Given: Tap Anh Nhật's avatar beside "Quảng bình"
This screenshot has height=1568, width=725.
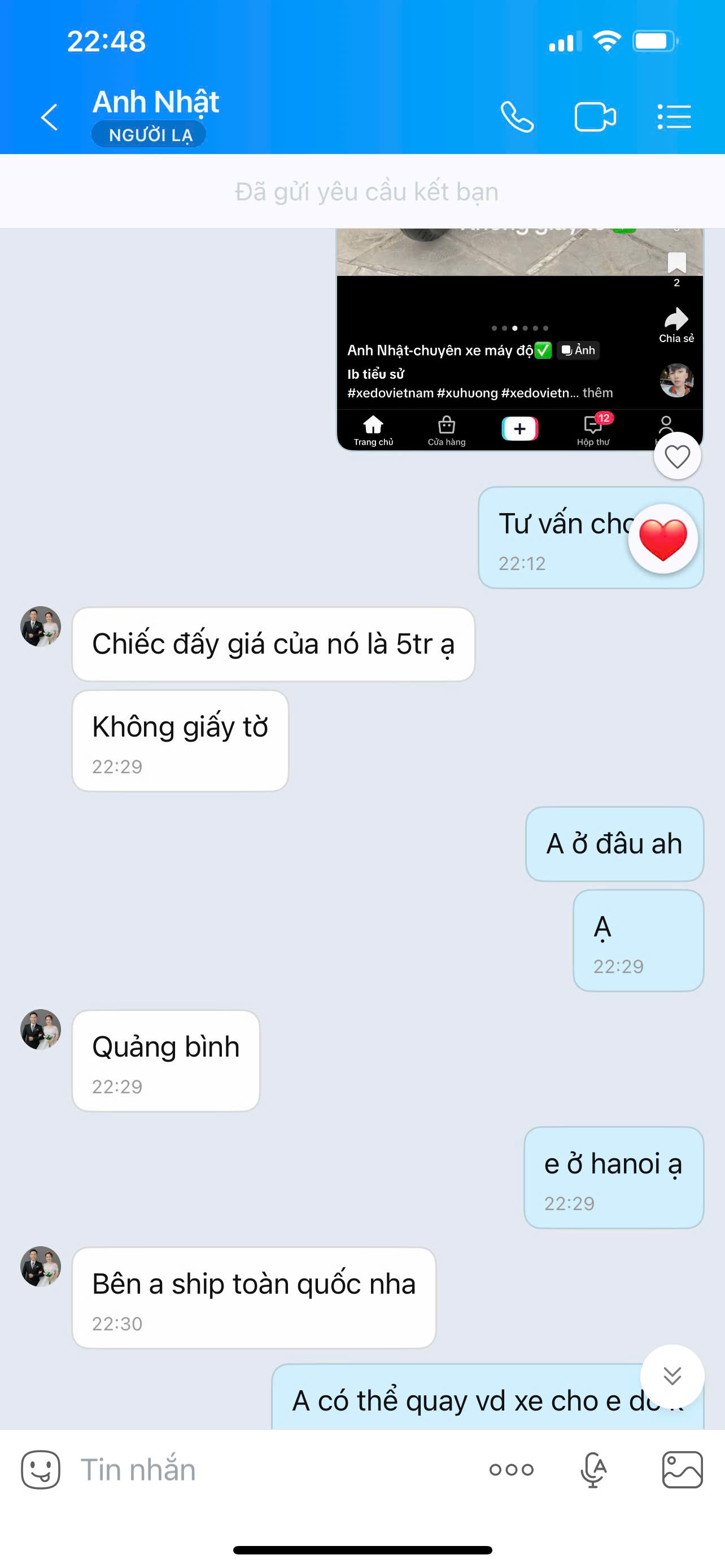Looking at the screenshot, I should pos(41,1030).
